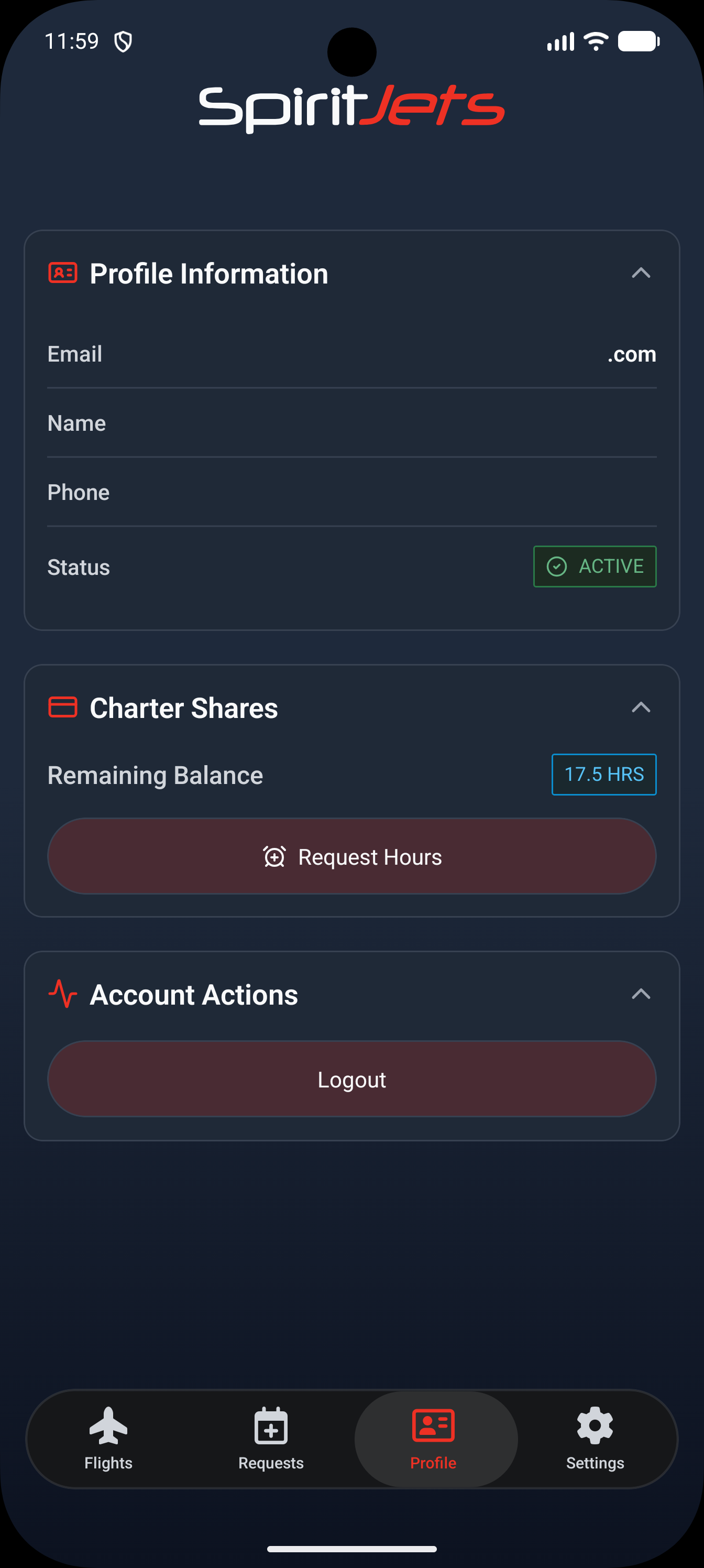Switch to the Requests tab

(270, 1440)
